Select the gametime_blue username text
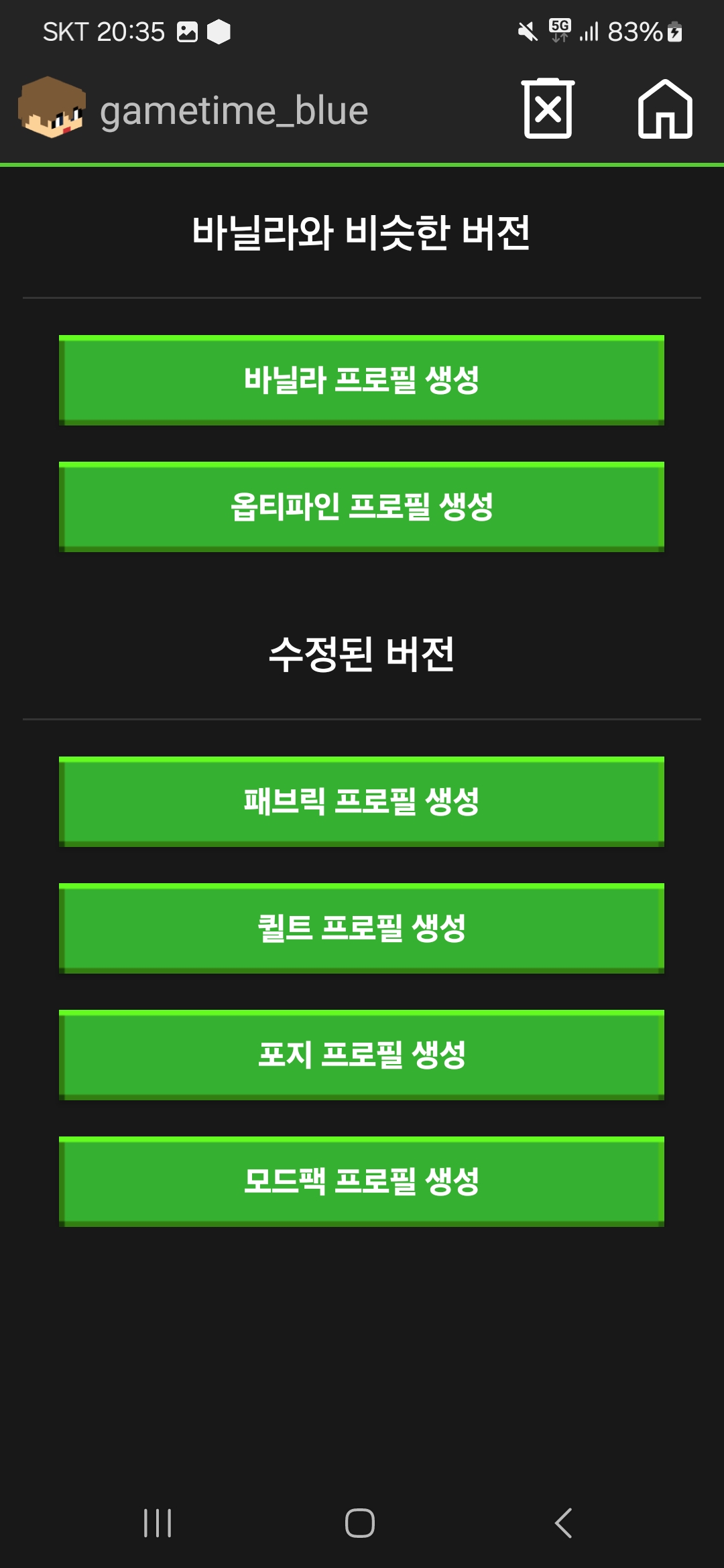 click(x=233, y=111)
